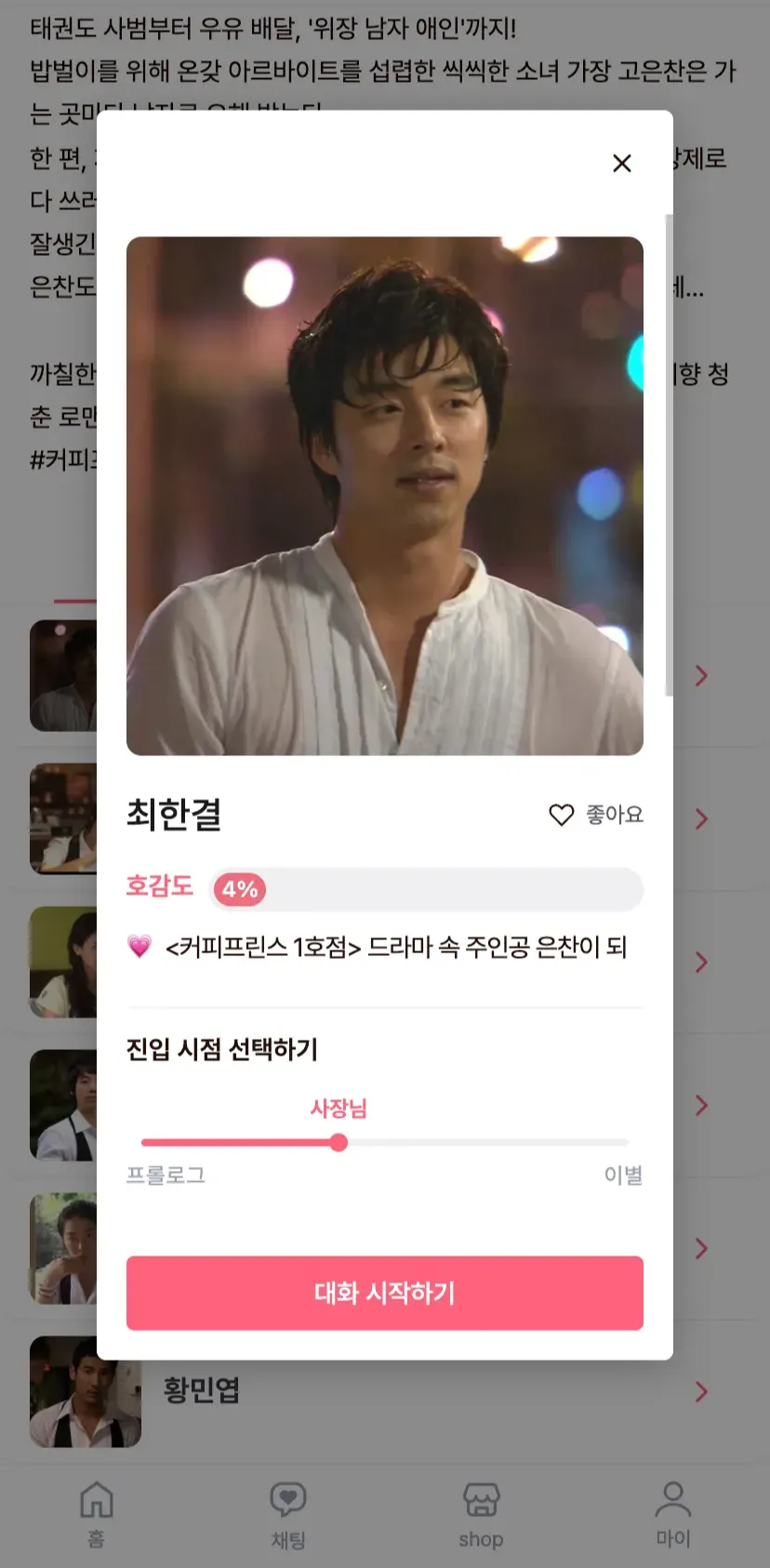The image size is (770, 1568).
Task: Like the character with 좋아요 heart
Action: pyautogui.click(x=596, y=815)
